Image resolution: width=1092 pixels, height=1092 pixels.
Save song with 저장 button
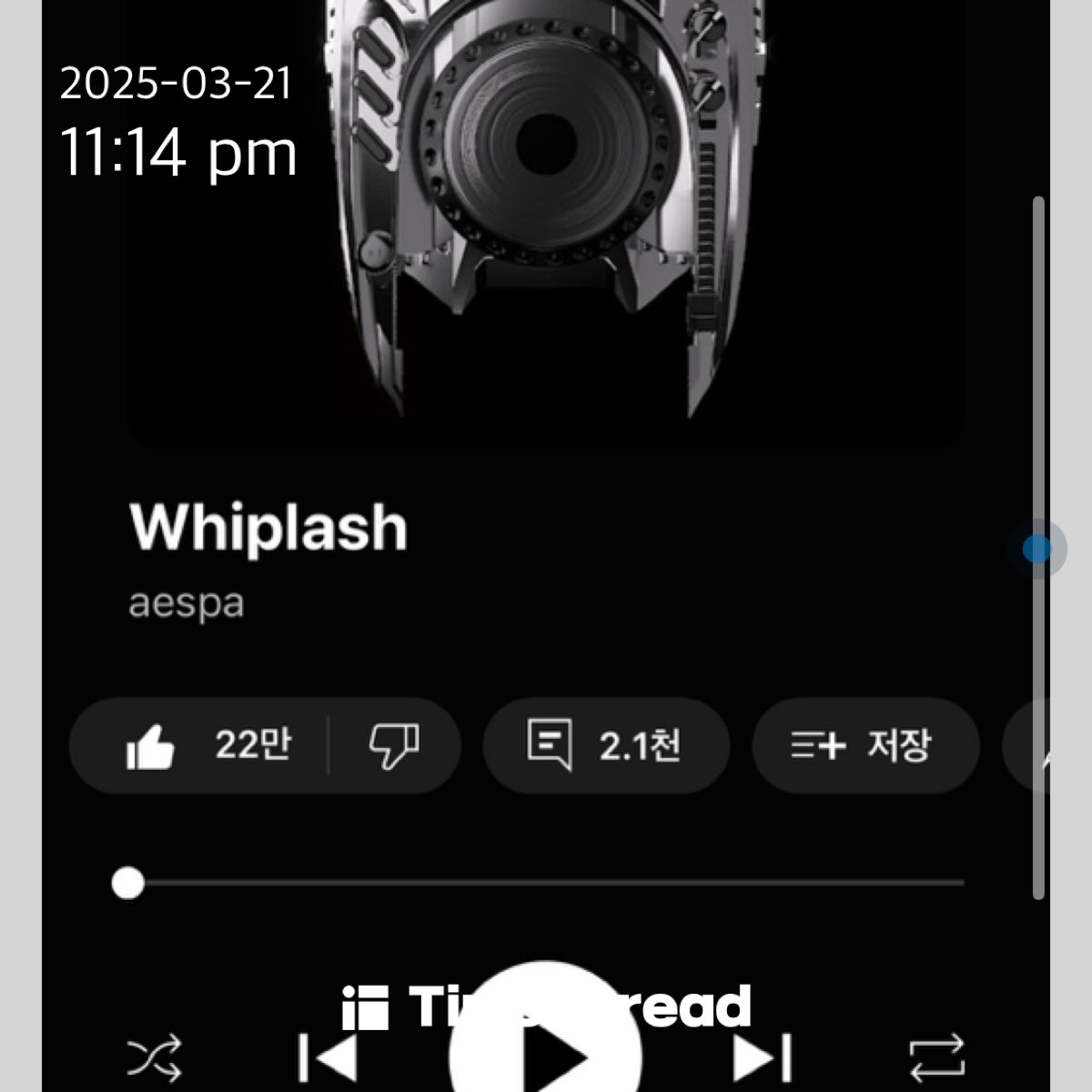click(x=865, y=746)
